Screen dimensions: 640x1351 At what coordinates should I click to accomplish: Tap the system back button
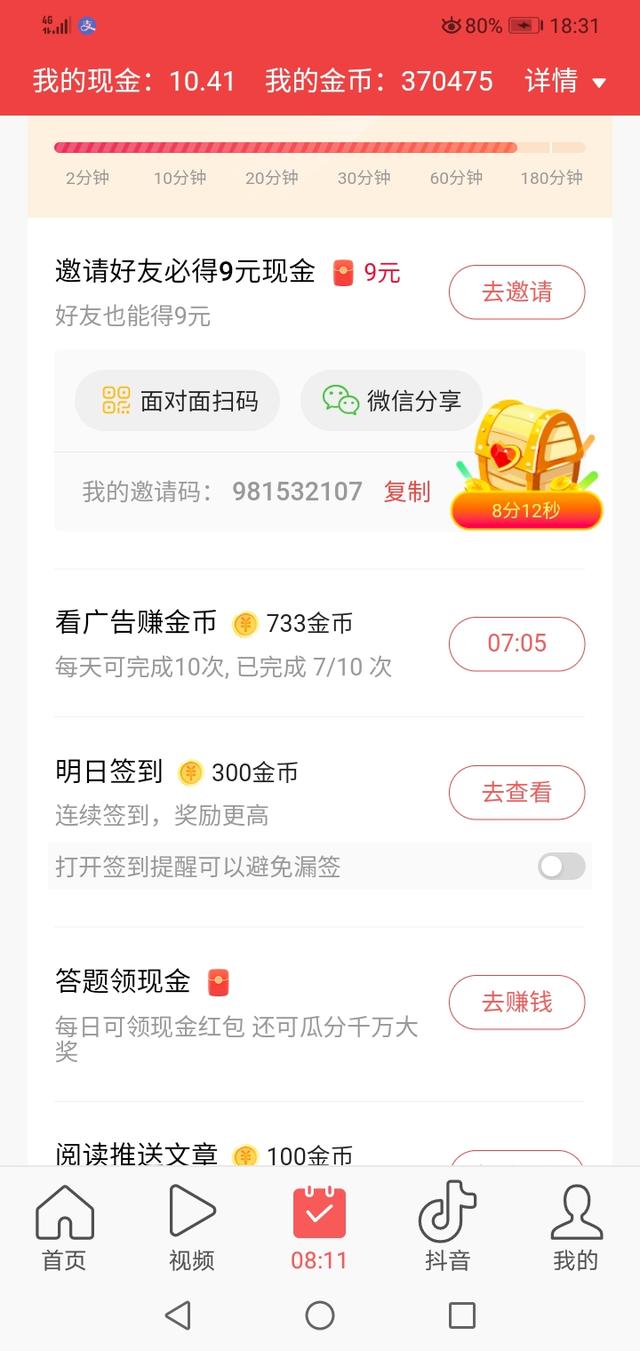[x=178, y=1315]
